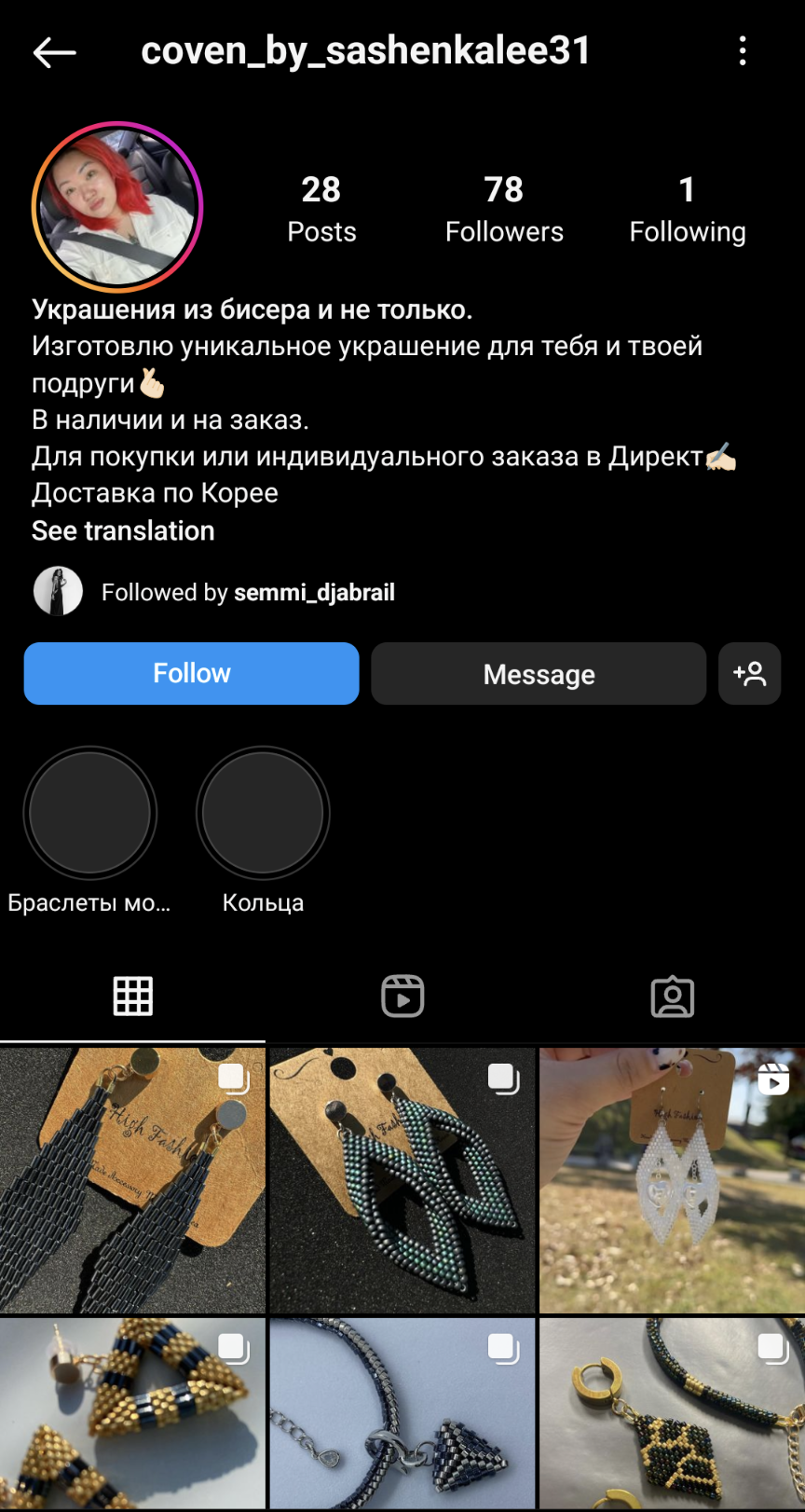Tap See translation under the bio
This screenshot has width=805, height=1512.
(x=123, y=530)
